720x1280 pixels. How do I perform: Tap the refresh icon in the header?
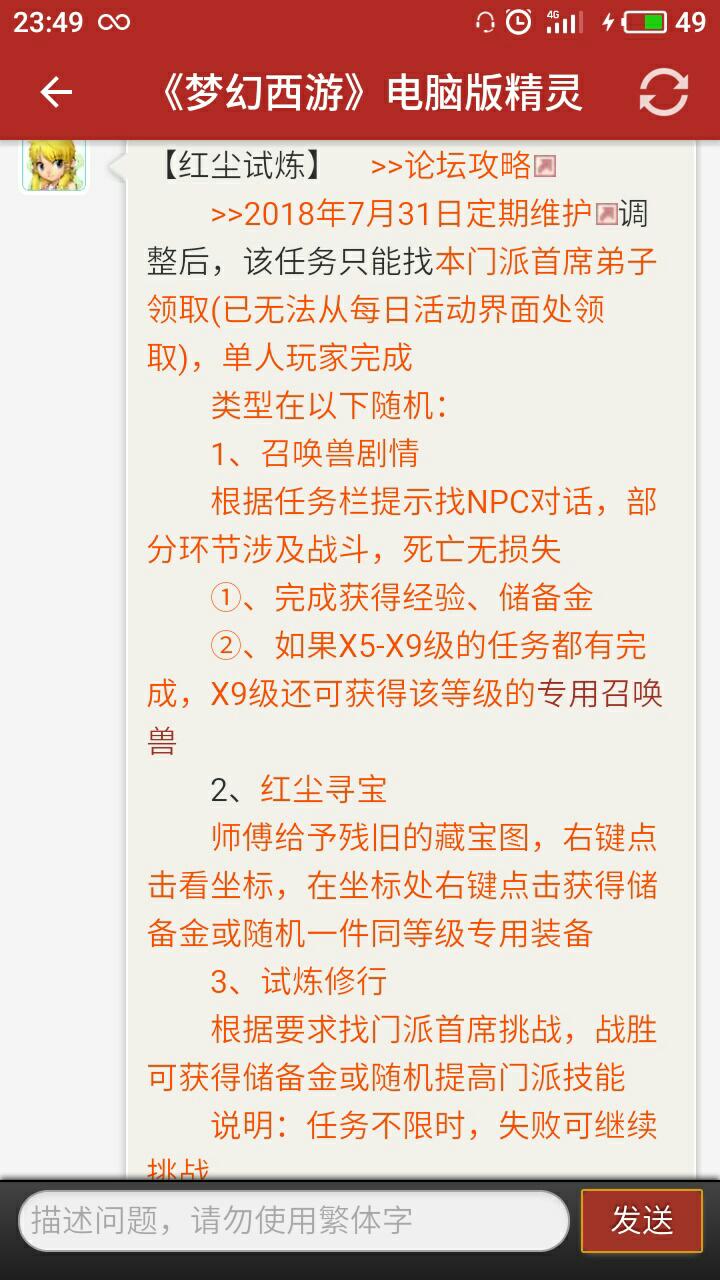point(664,93)
